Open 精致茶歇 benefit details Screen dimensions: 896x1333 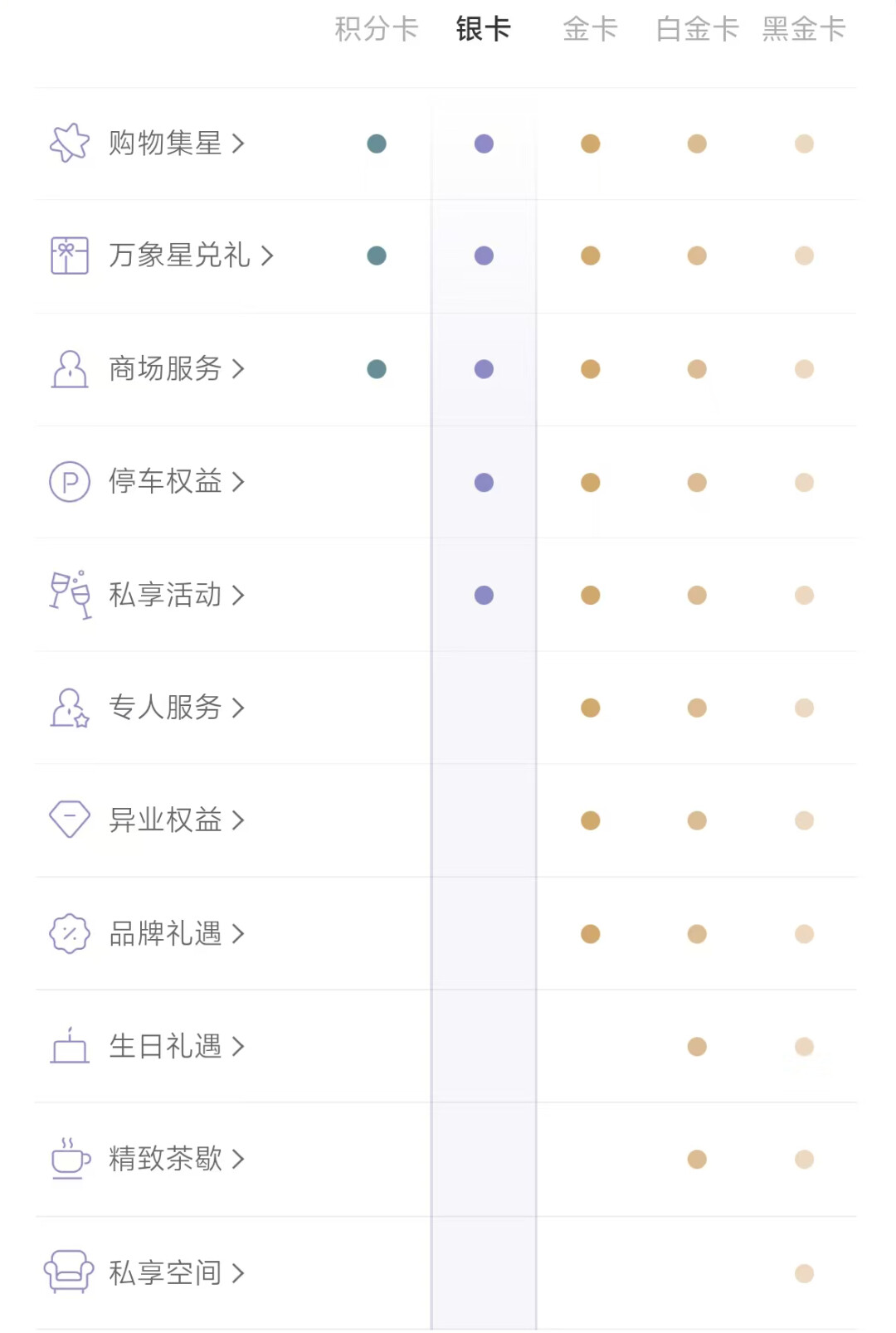pyautogui.click(x=176, y=1159)
